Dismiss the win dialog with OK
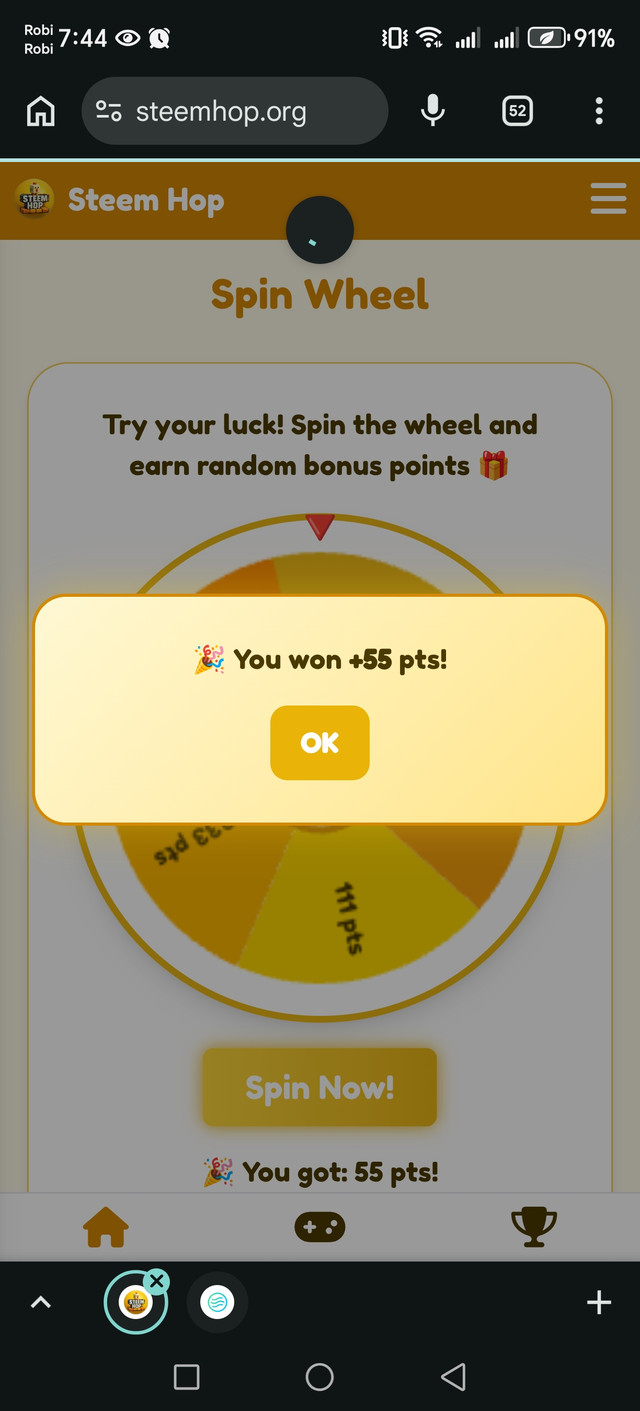 tap(320, 743)
